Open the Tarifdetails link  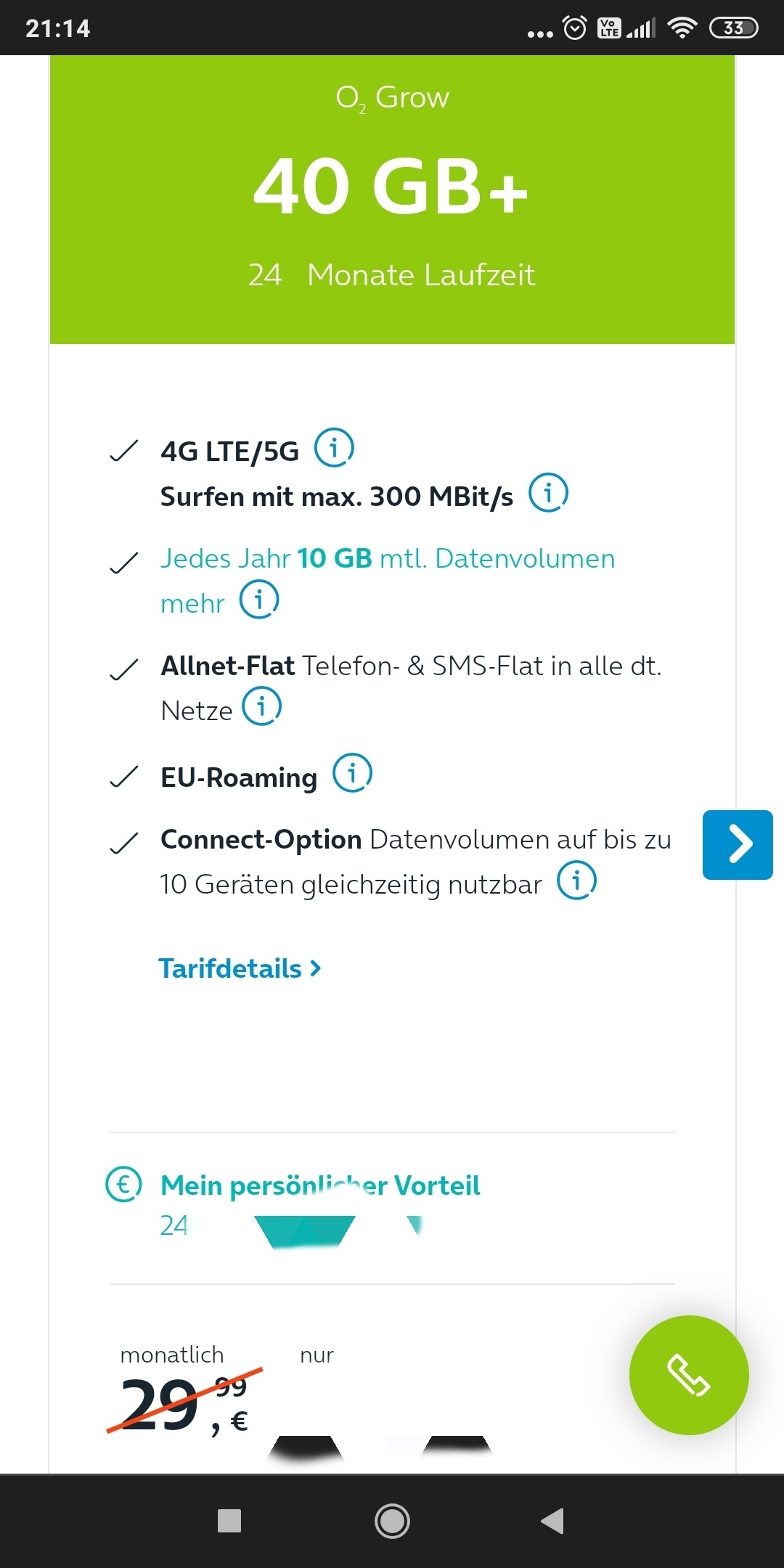[x=240, y=968]
